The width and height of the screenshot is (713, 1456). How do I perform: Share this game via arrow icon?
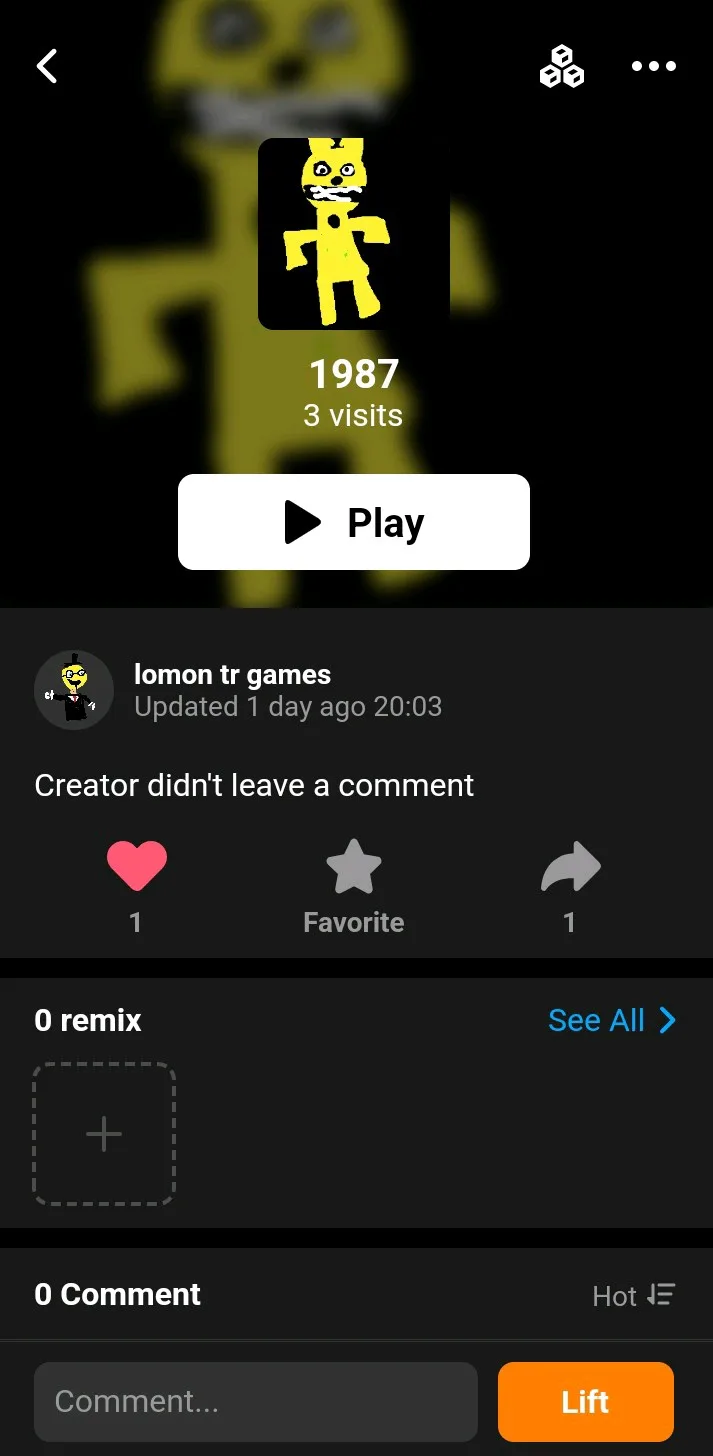point(570,866)
